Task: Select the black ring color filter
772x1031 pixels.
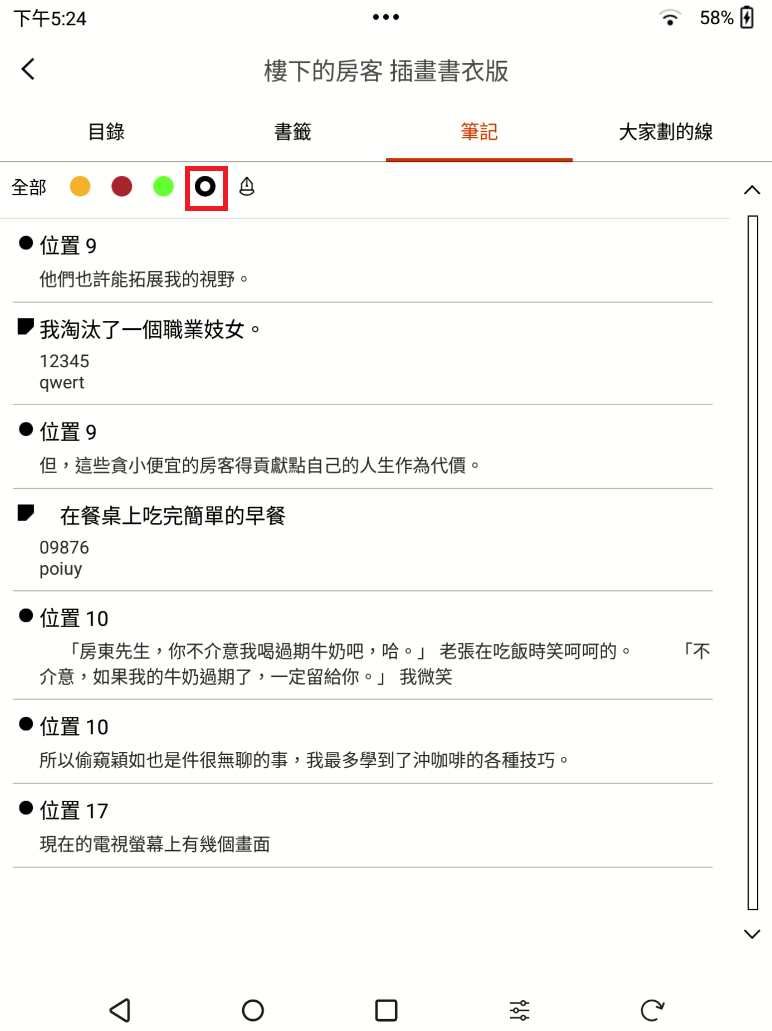Action: 206,187
